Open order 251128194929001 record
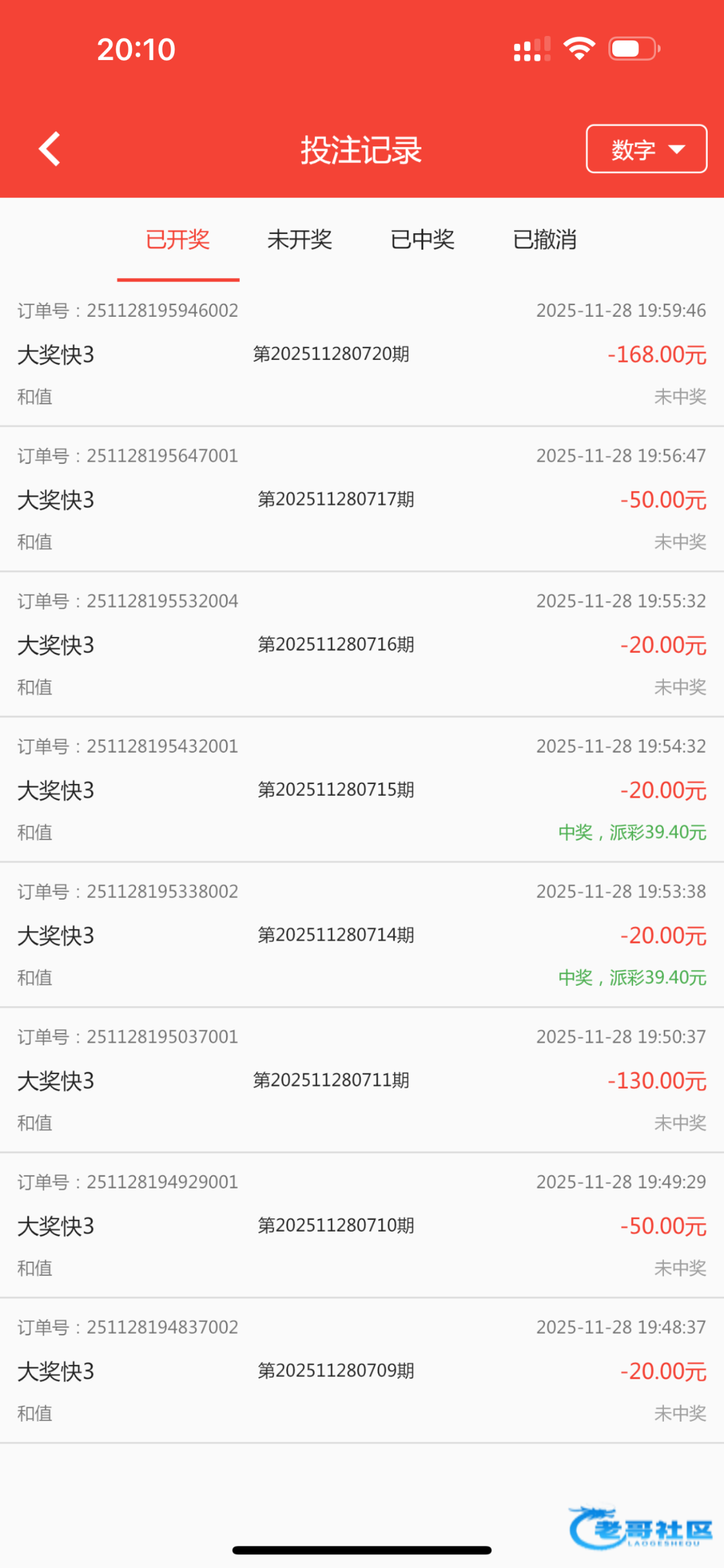 point(361,1226)
